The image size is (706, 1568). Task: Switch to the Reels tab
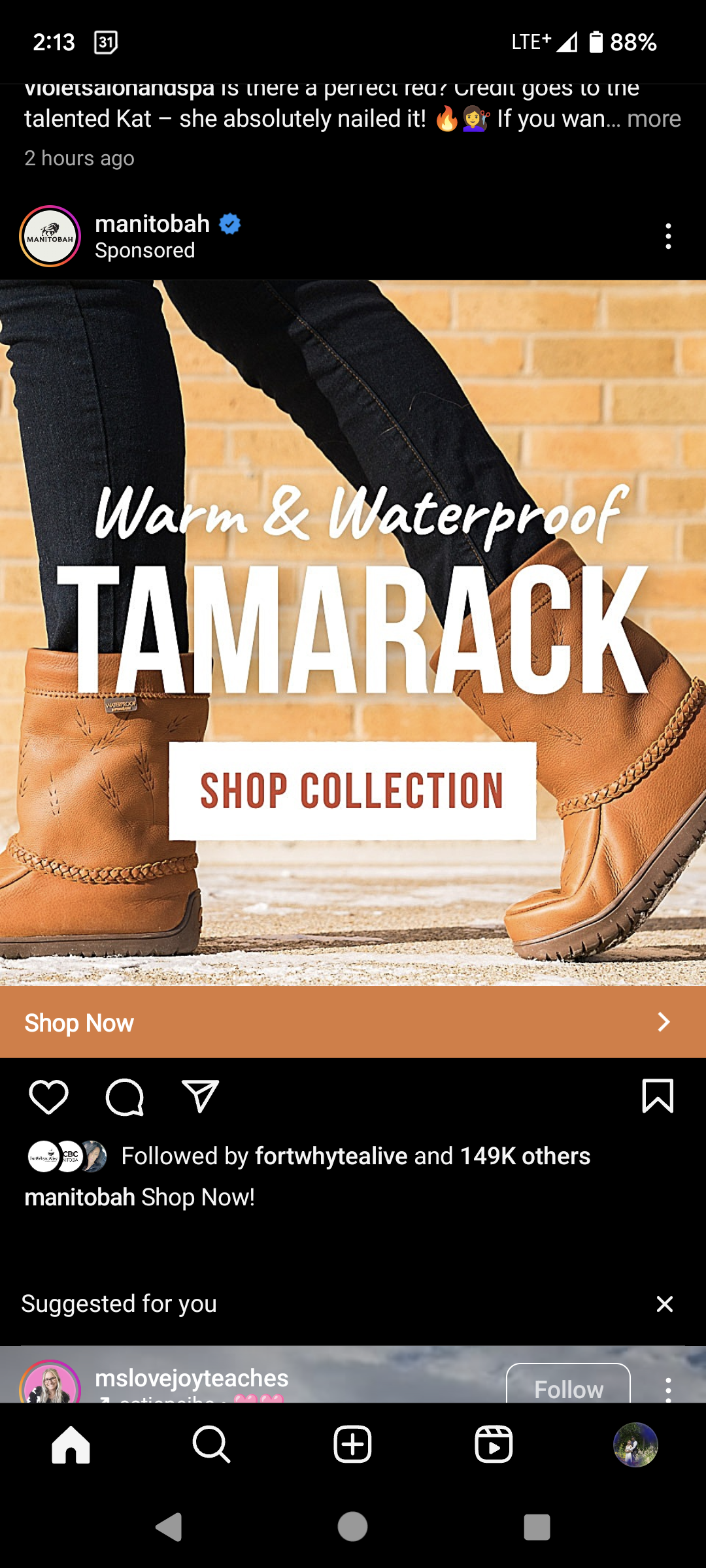point(494,1444)
